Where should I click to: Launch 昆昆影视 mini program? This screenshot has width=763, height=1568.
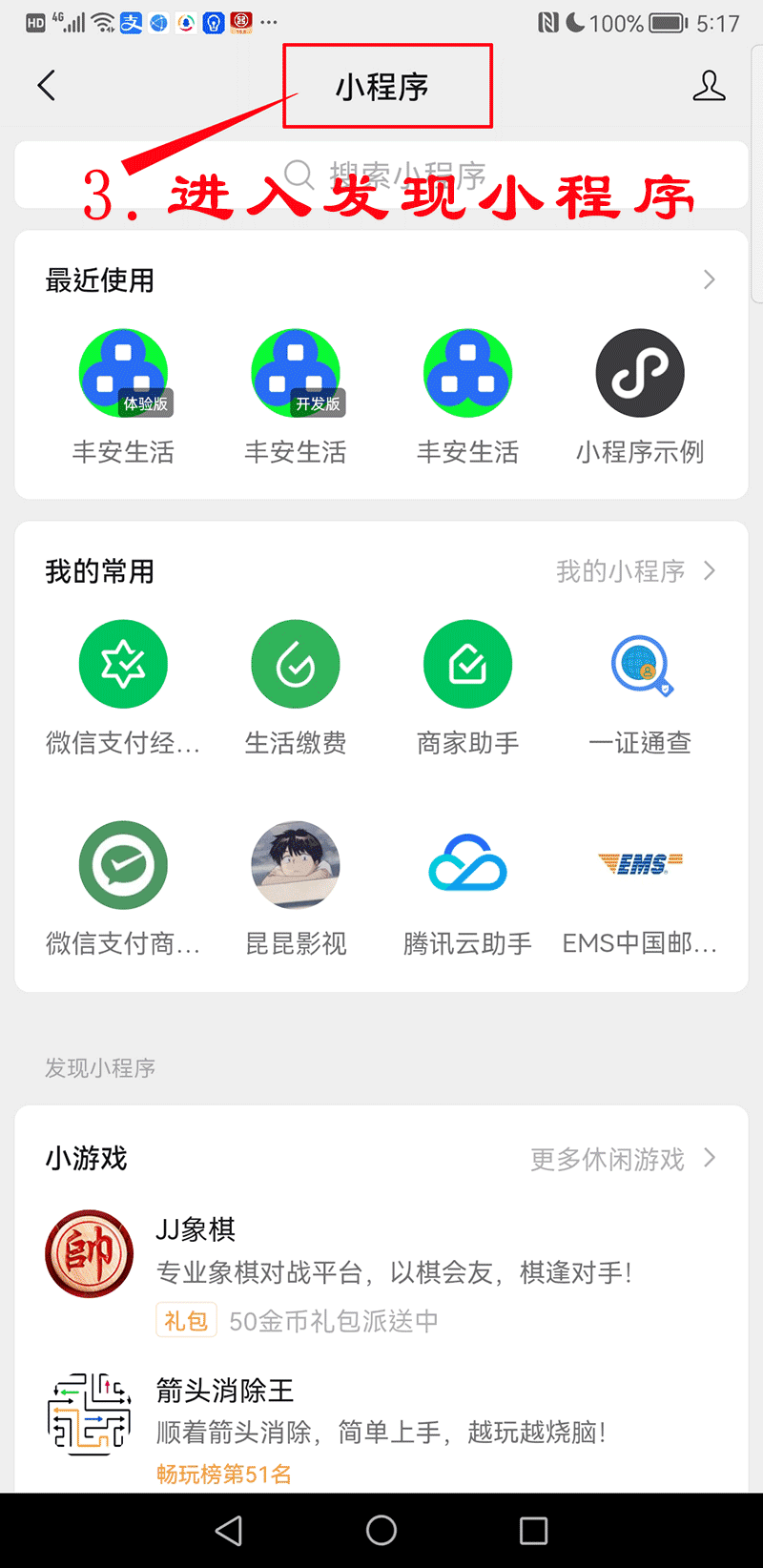[296, 865]
